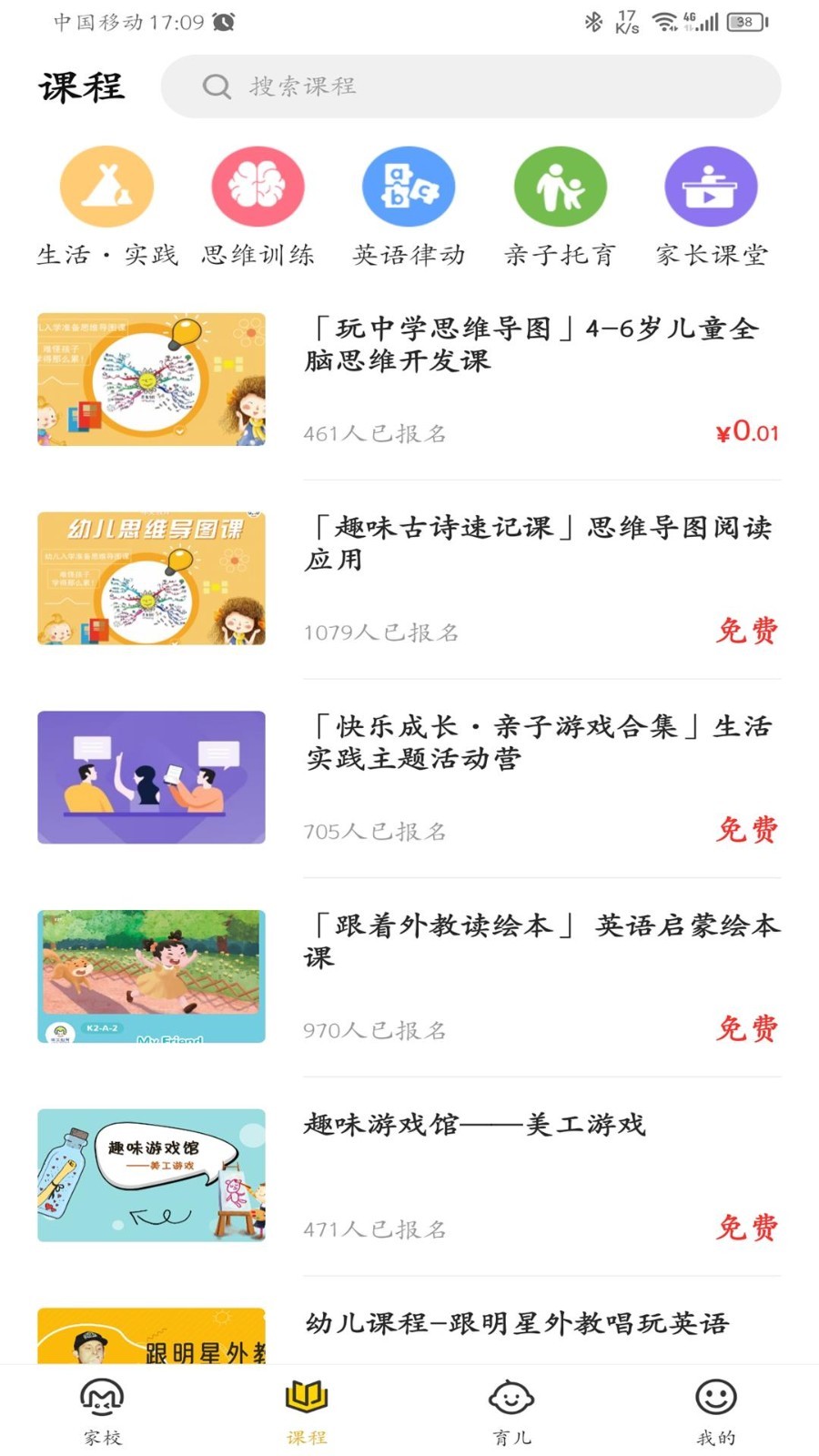The image size is (819, 1456).
Task: Open the 趣味游戏馆 美工游戏 thumbnail
Action: coord(151,1176)
